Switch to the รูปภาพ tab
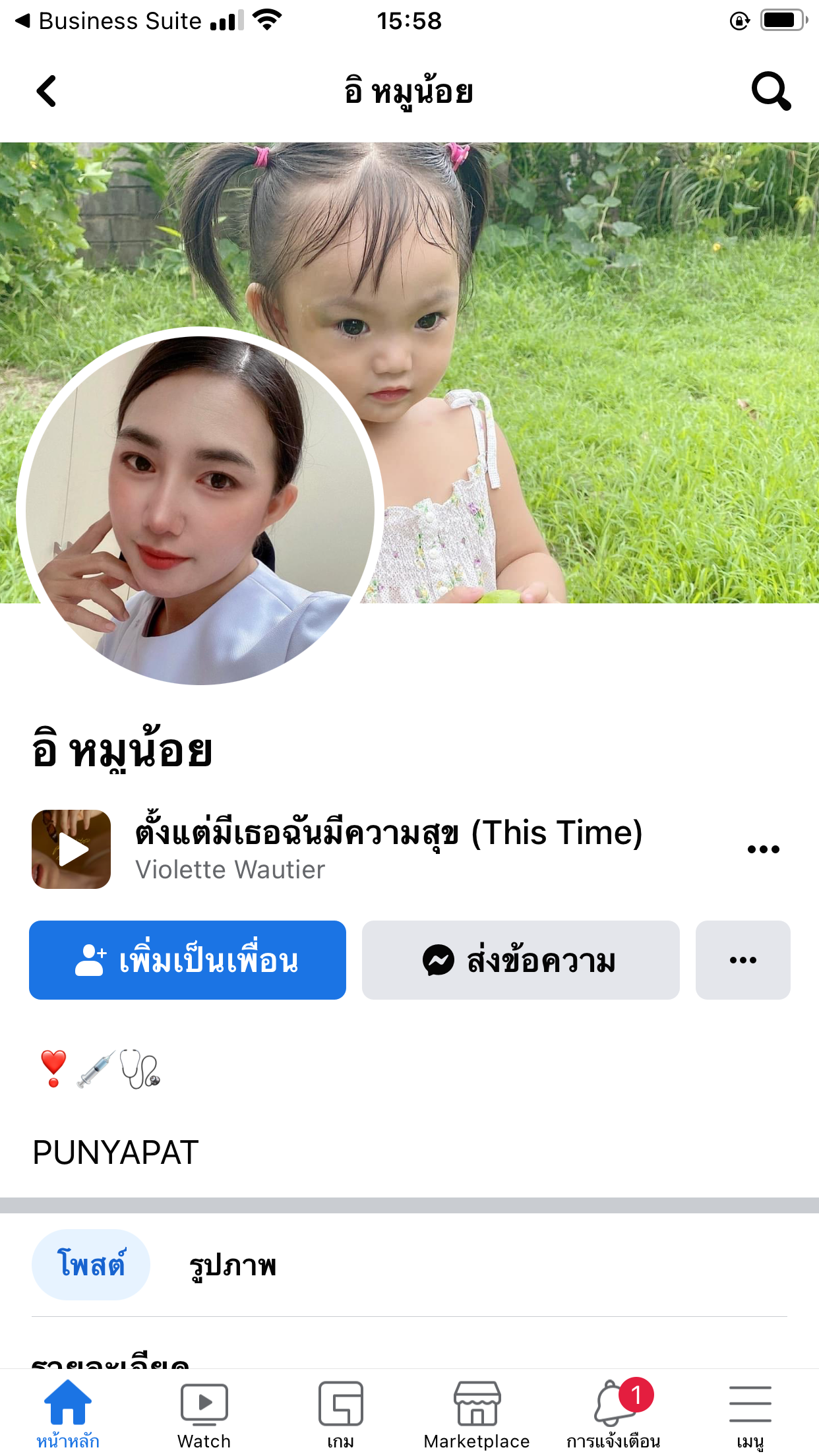 click(x=232, y=1265)
